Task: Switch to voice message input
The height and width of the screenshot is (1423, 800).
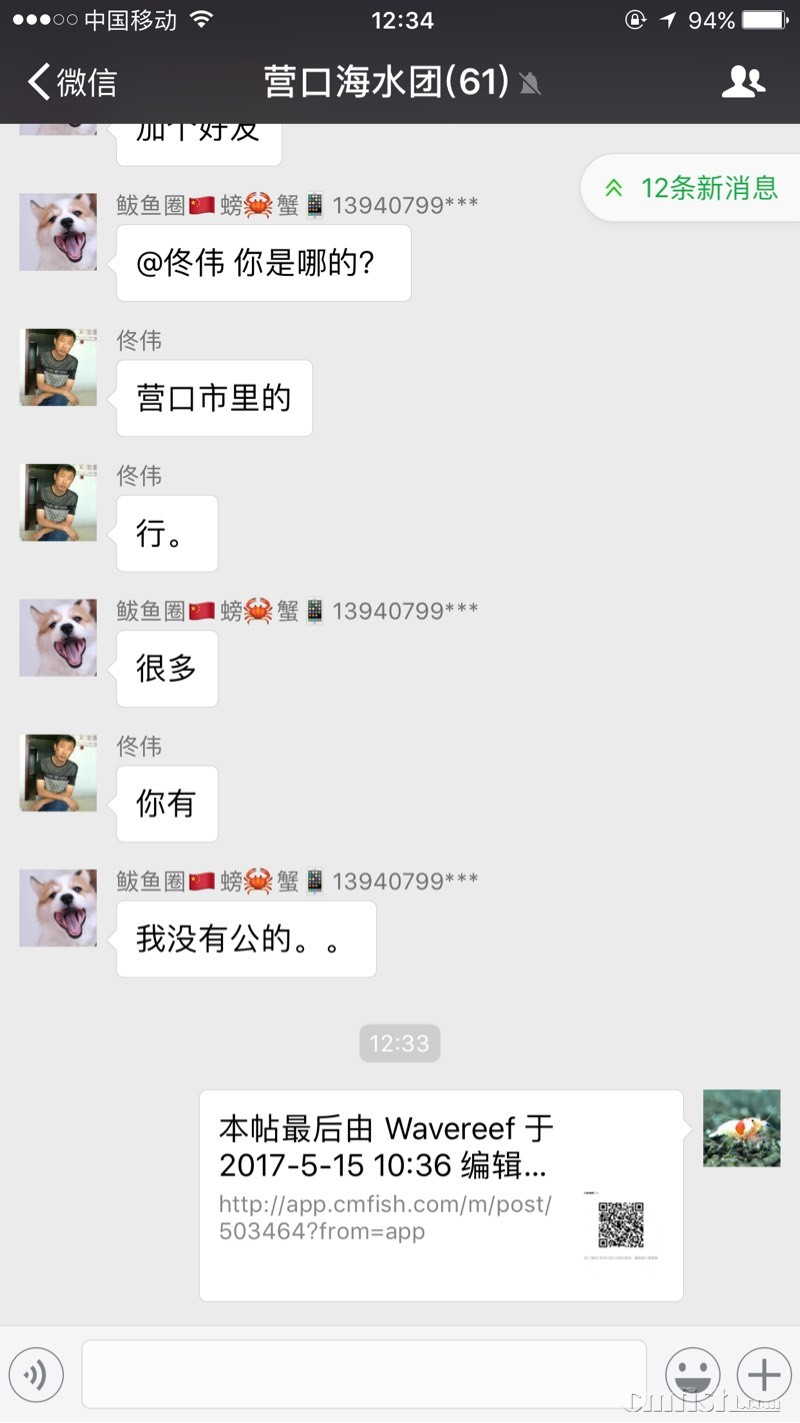Action: (36, 1375)
